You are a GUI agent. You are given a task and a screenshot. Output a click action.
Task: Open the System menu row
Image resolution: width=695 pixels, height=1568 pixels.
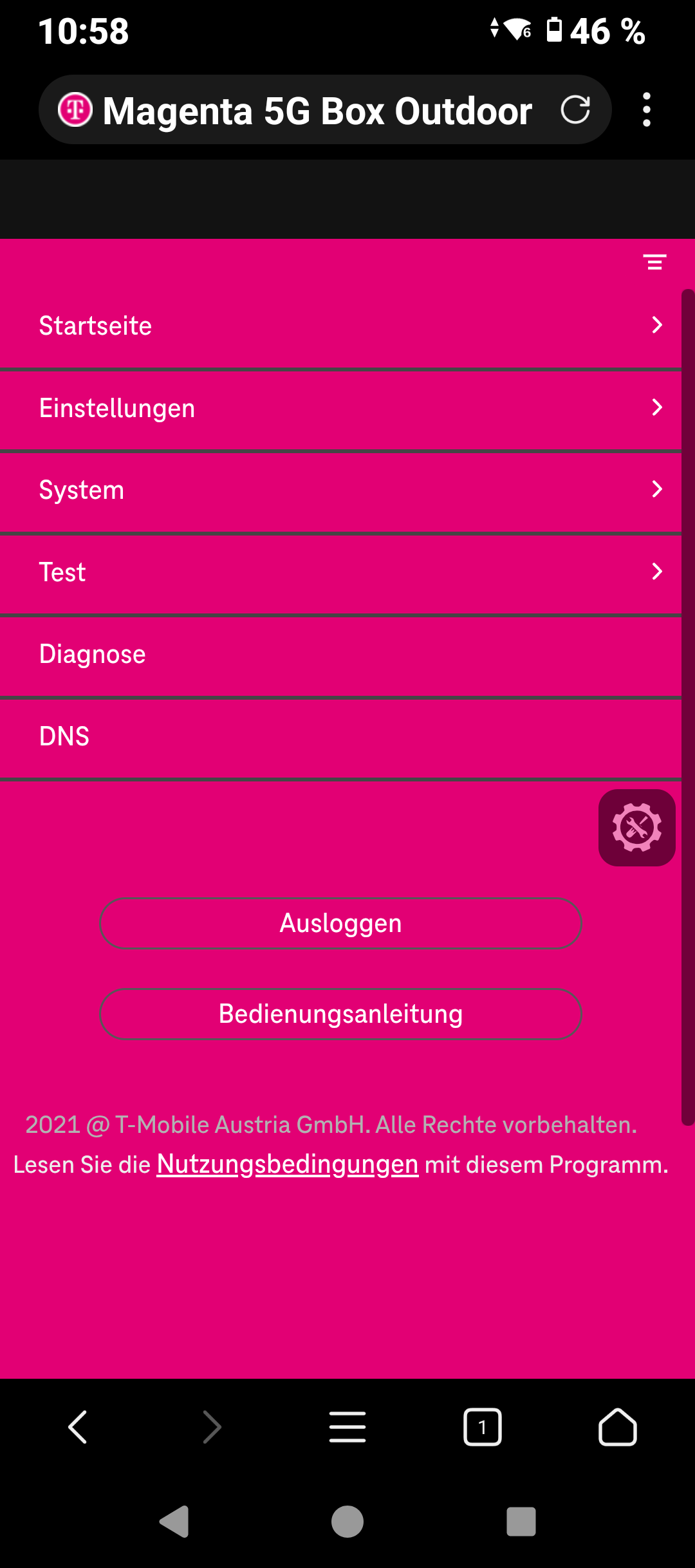tap(341, 490)
